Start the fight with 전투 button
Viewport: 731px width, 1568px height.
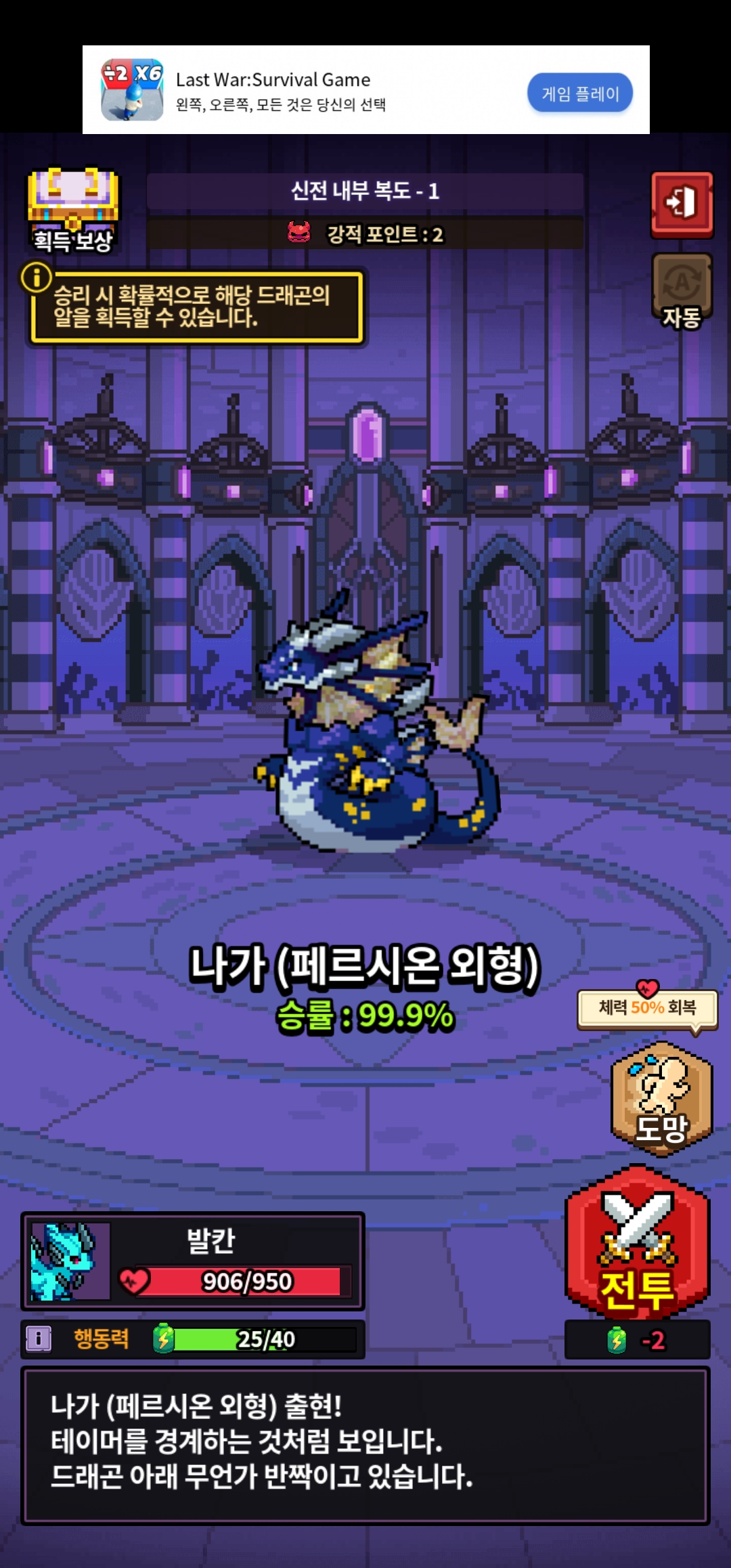pyautogui.click(x=637, y=1244)
